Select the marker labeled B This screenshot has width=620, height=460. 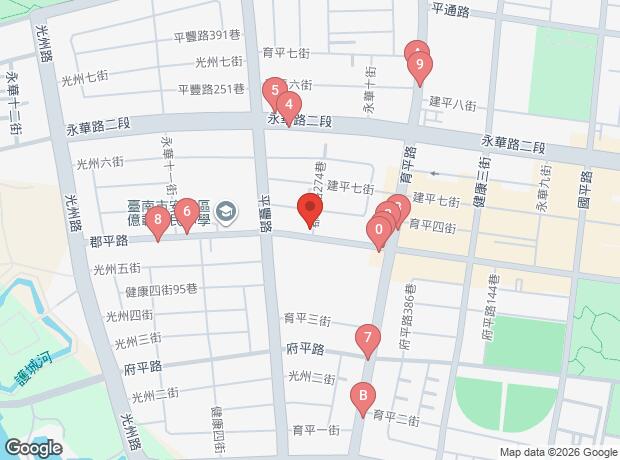(x=363, y=395)
